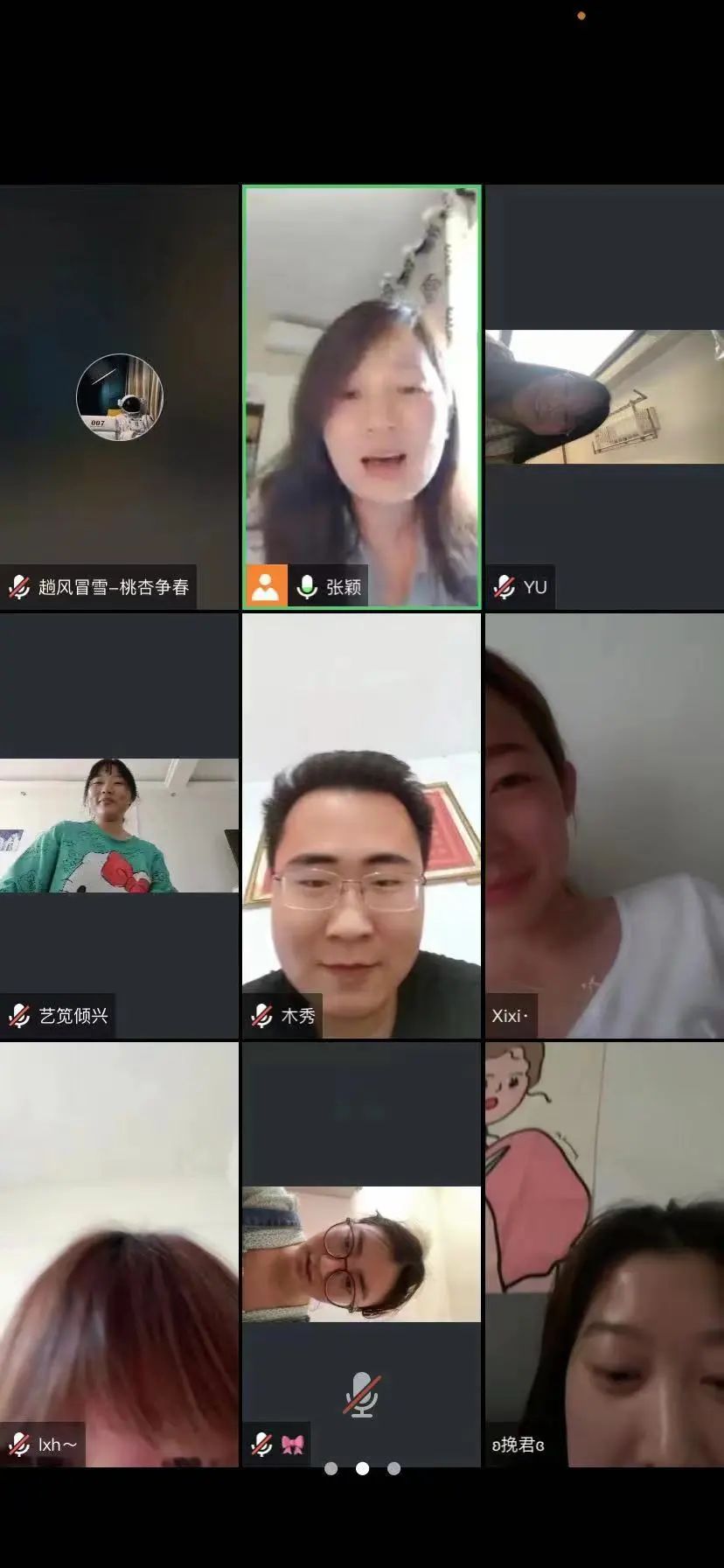Select 挽君's video tile
Viewport: 724px width, 1568px height.
click(x=604, y=1253)
